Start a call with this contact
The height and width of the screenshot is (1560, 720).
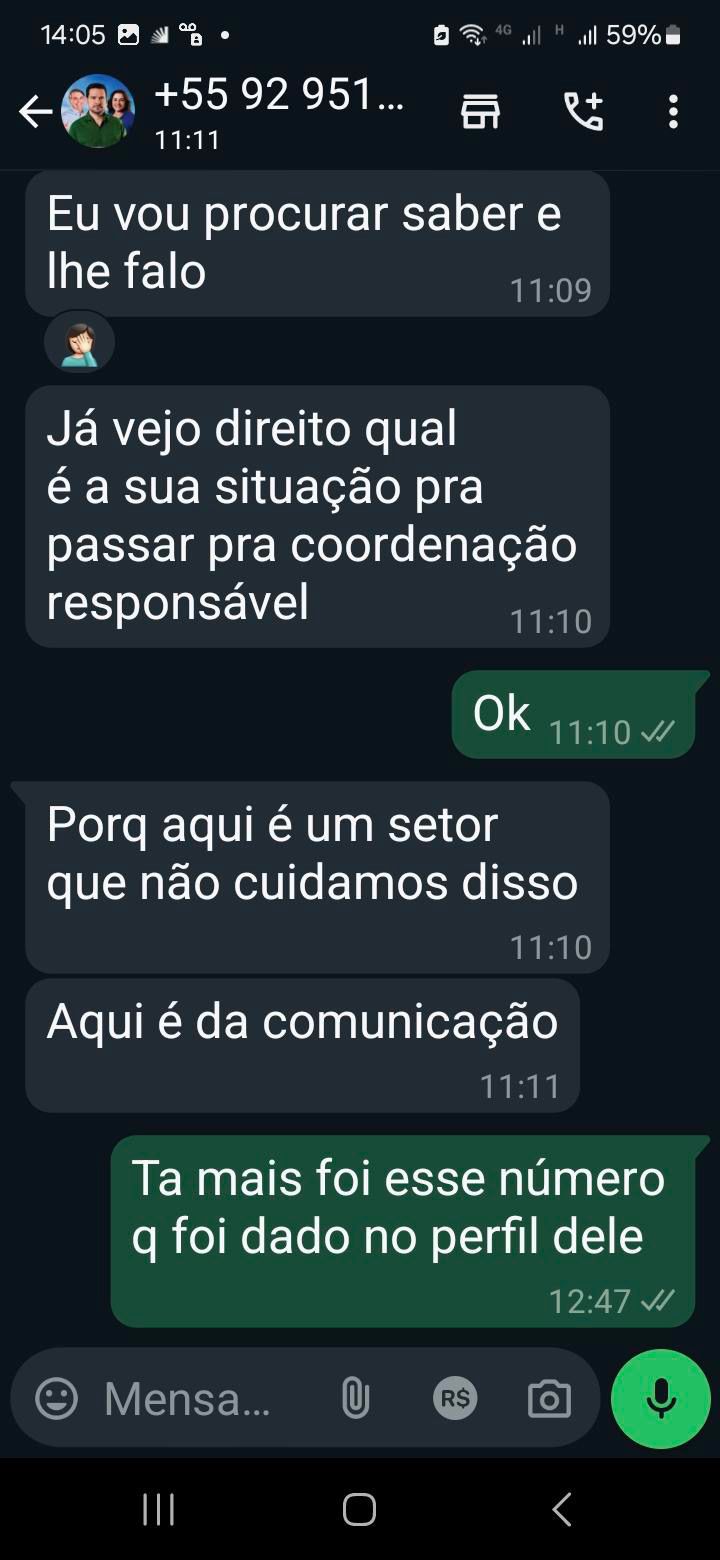point(584,112)
